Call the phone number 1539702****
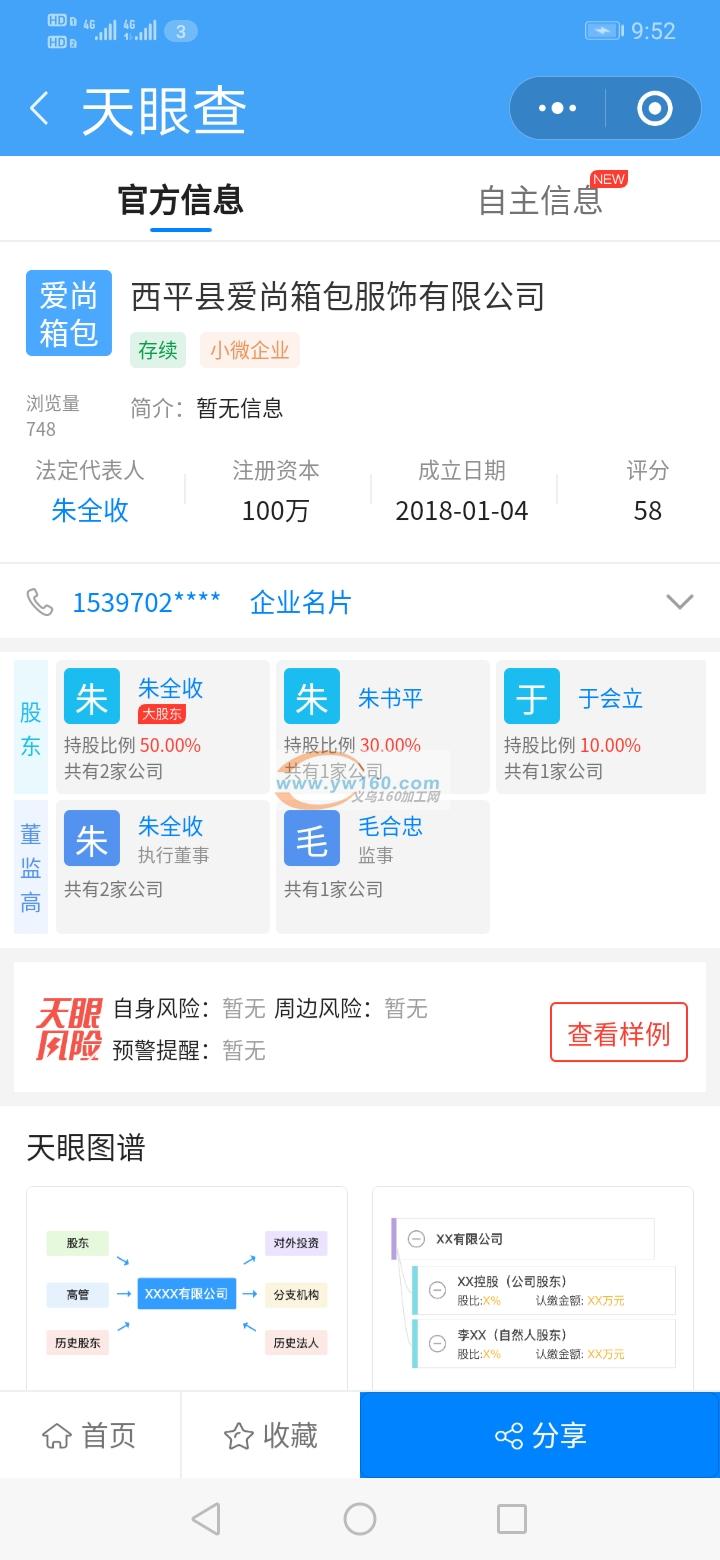Viewport: 720px width, 1560px height. pyautogui.click(x=146, y=602)
